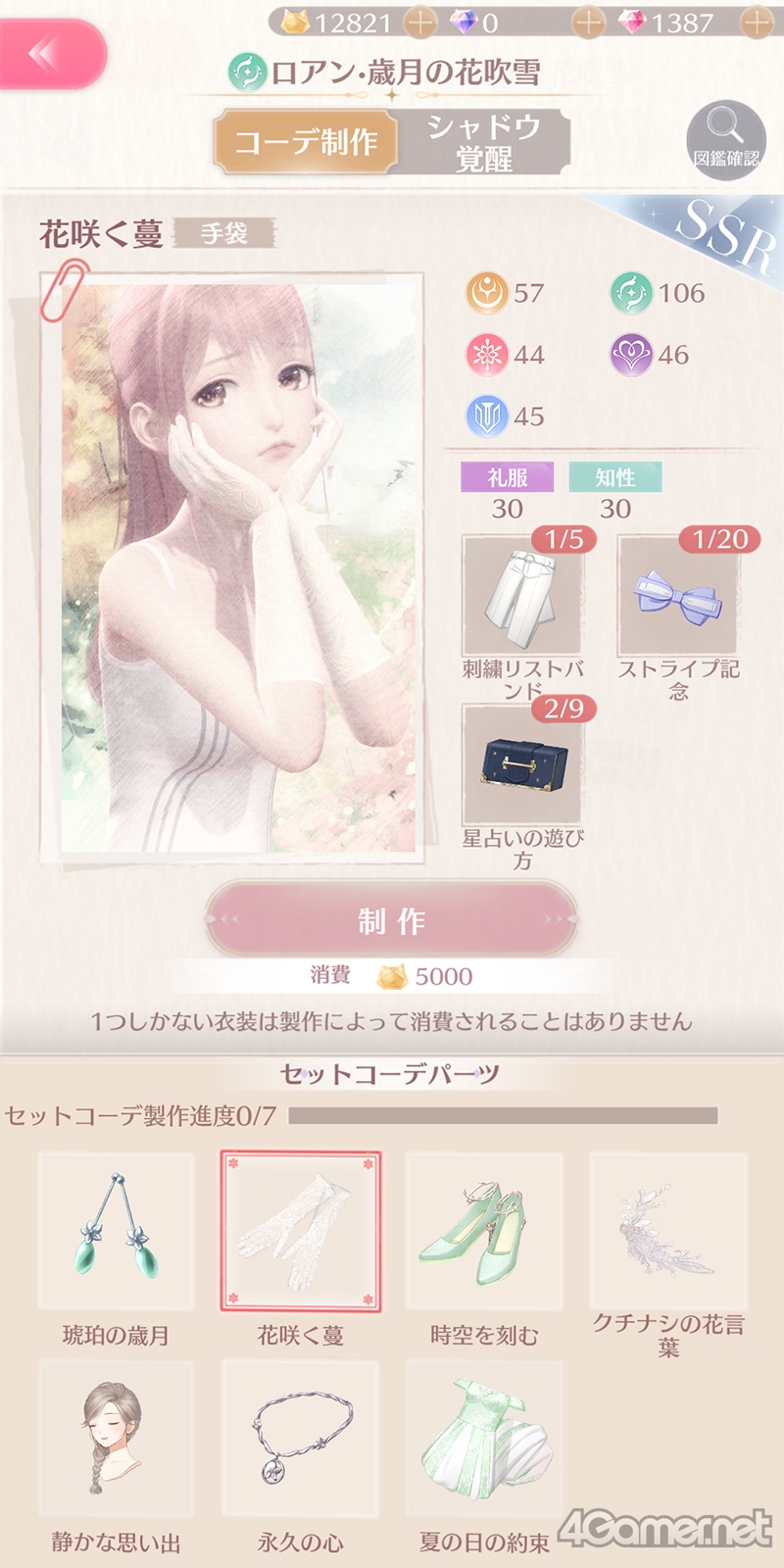Go back with the pink arrow button
The image size is (784, 1568).
[x=47, y=54]
